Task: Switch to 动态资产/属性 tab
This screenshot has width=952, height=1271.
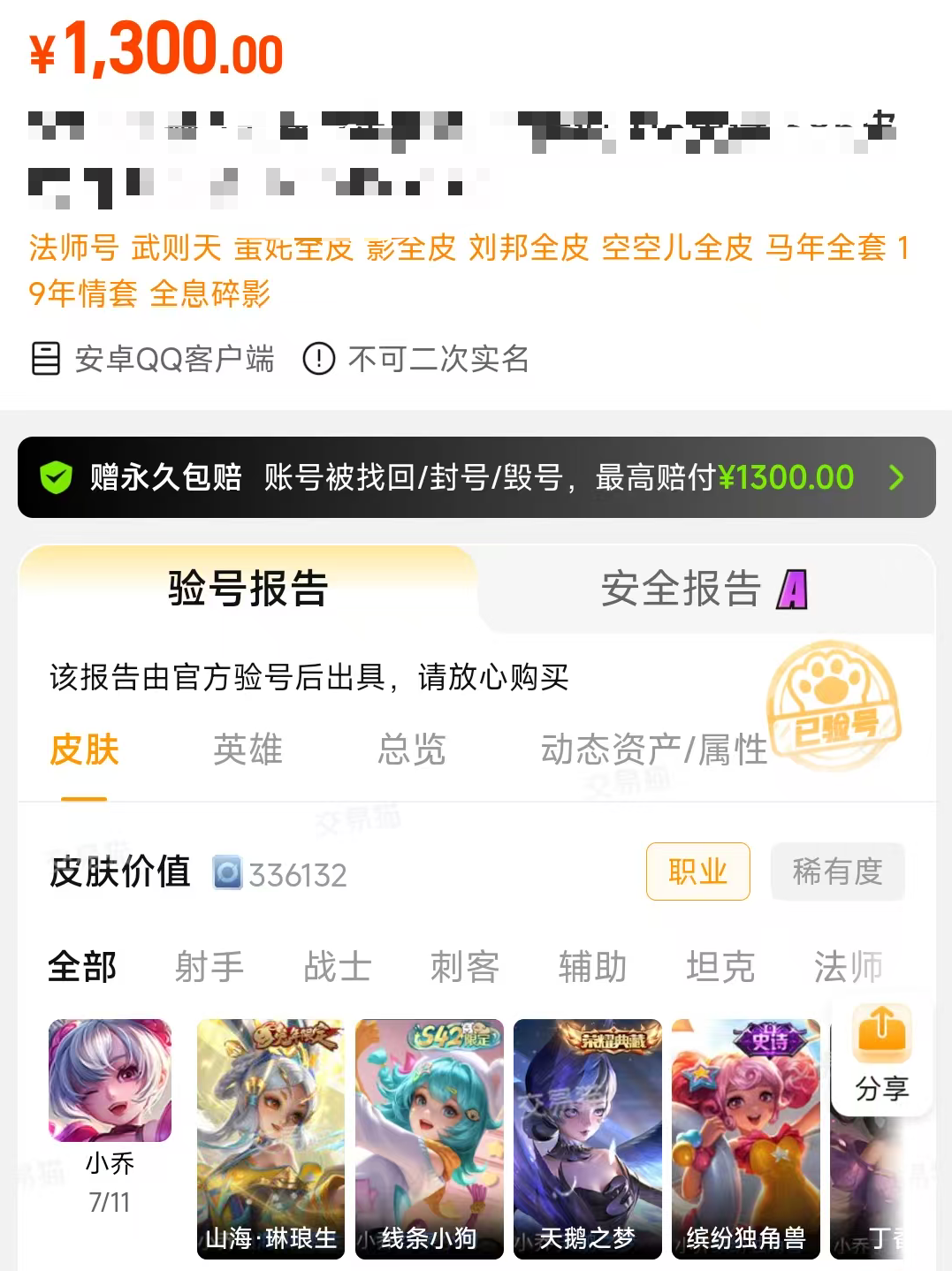Action: pos(654,750)
